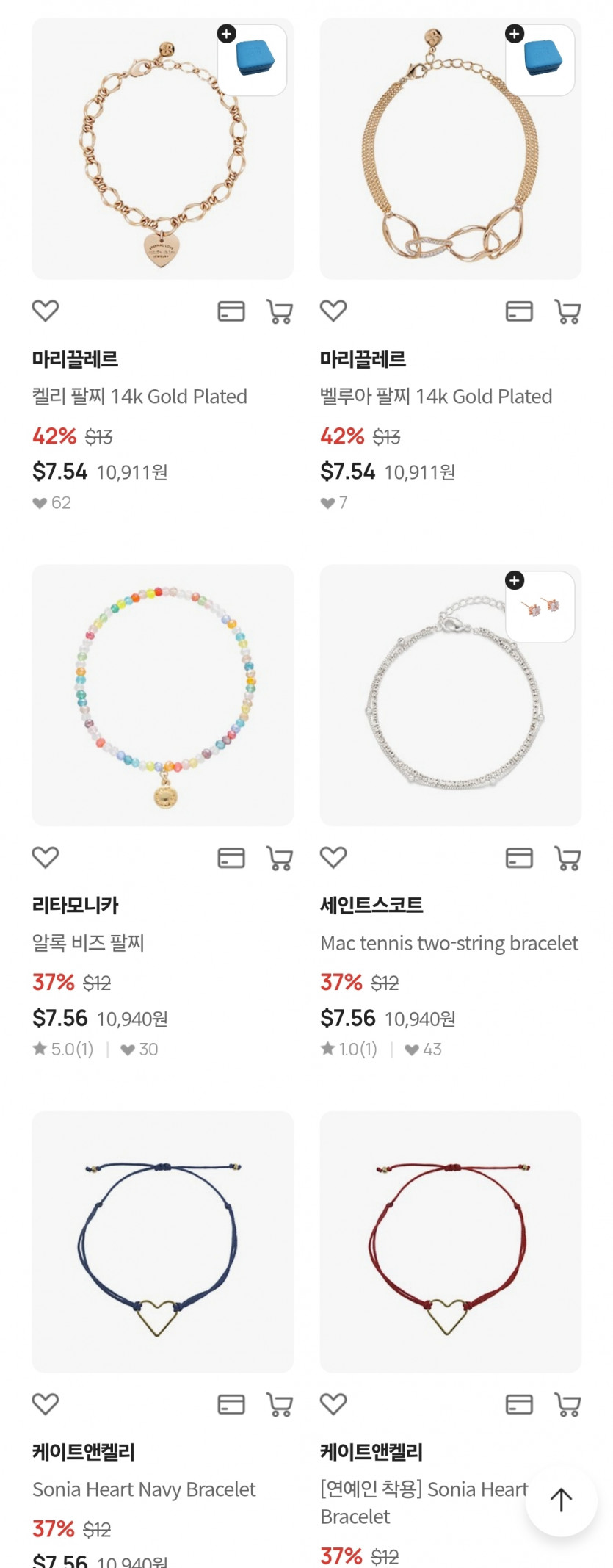Add Sonia Heart Navy Bracelet to cart
The width and height of the screenshot is (613, 1568).
point(279,1404)
